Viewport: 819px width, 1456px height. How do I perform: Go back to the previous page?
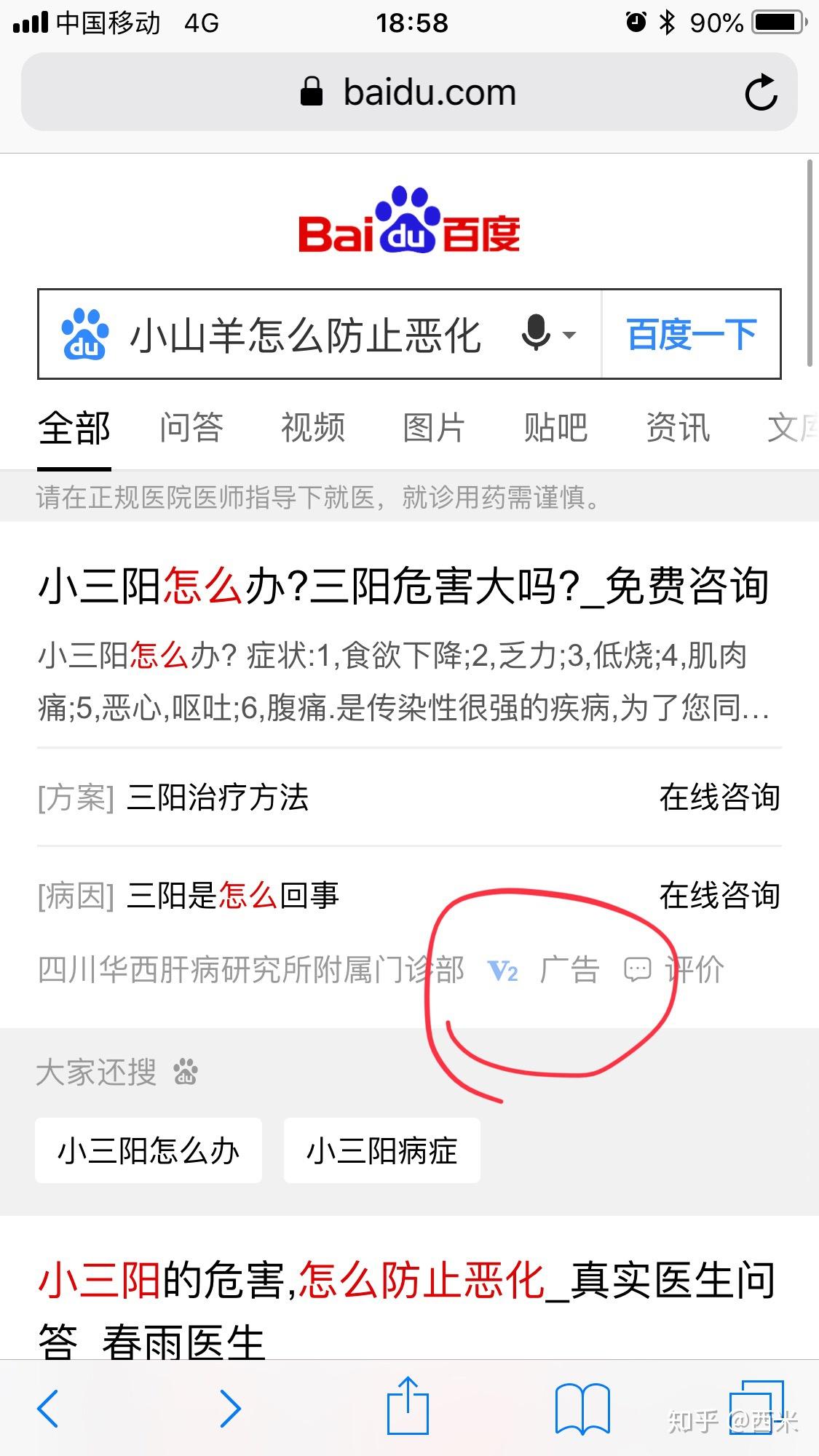pos(48,1409)
